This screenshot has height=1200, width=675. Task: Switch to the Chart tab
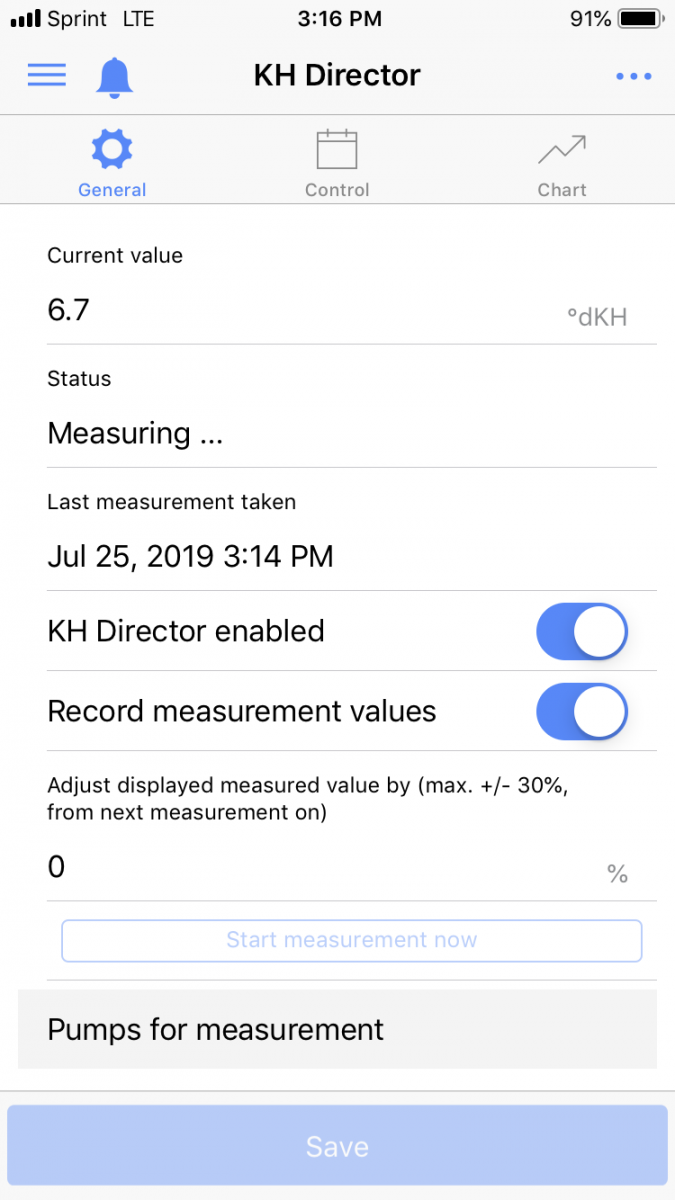click(562, 164)
